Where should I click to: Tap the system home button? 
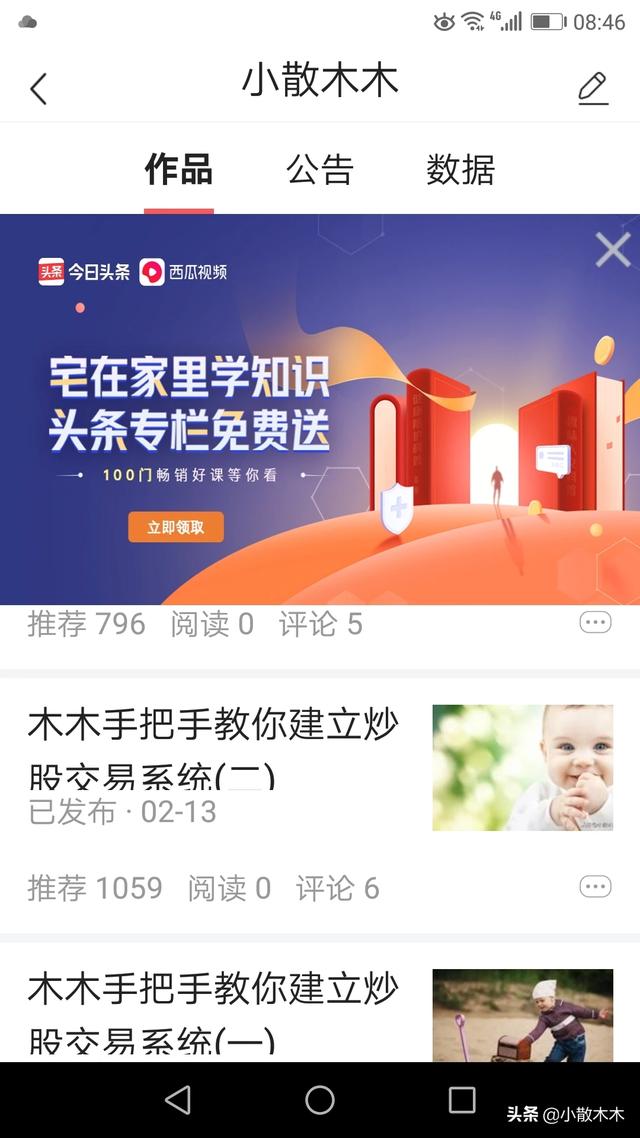click(320, 1100)
